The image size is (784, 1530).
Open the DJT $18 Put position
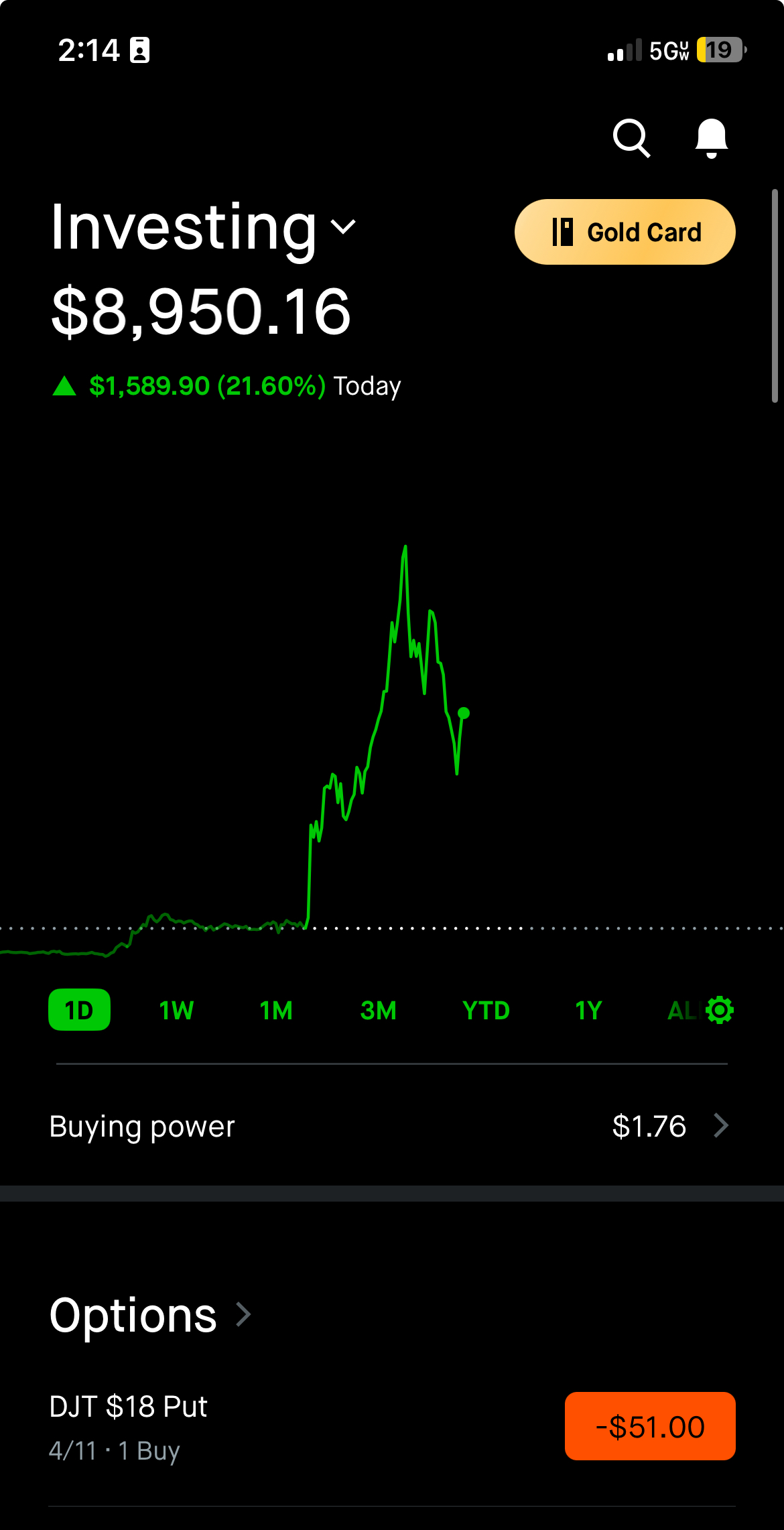(x=392, y=1427)
